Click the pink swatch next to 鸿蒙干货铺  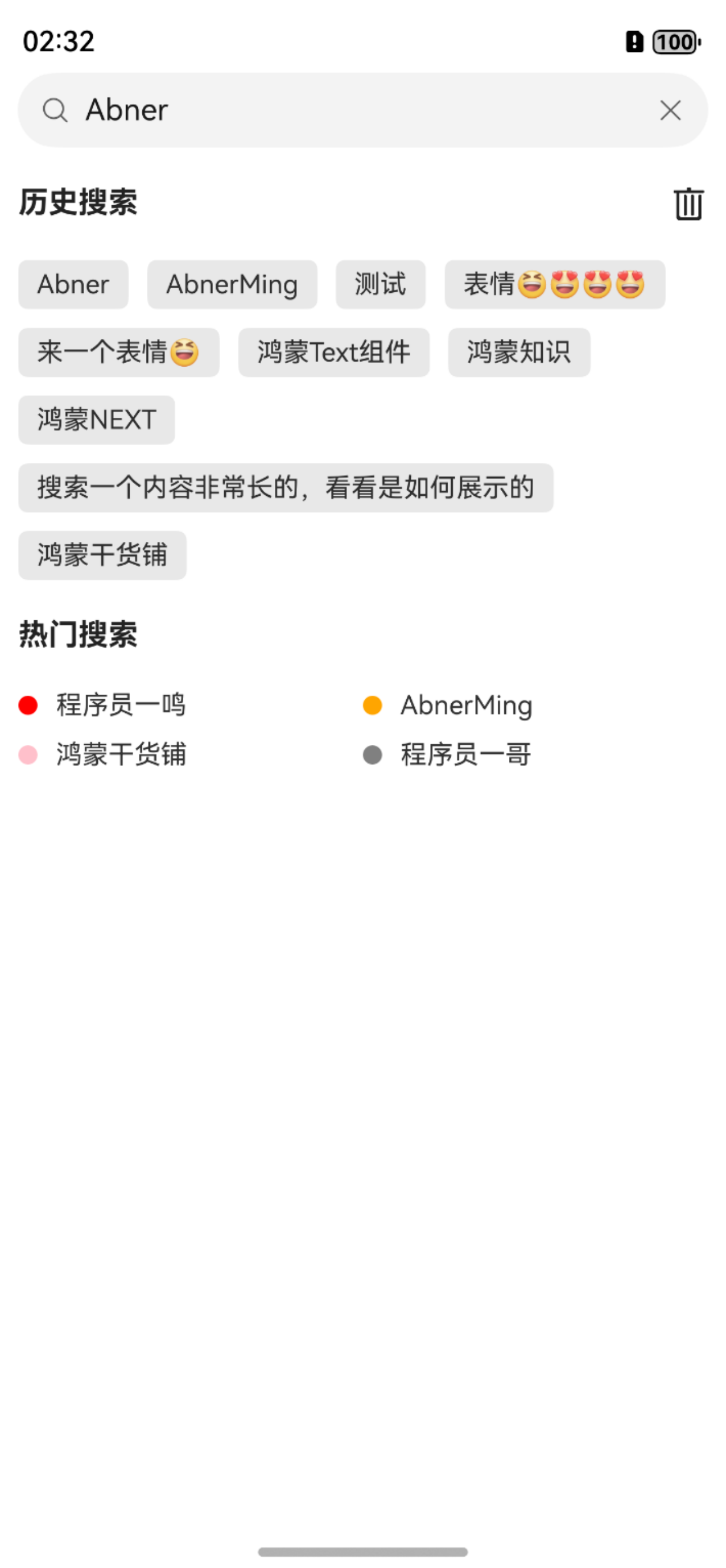click(x=28, y=753)
